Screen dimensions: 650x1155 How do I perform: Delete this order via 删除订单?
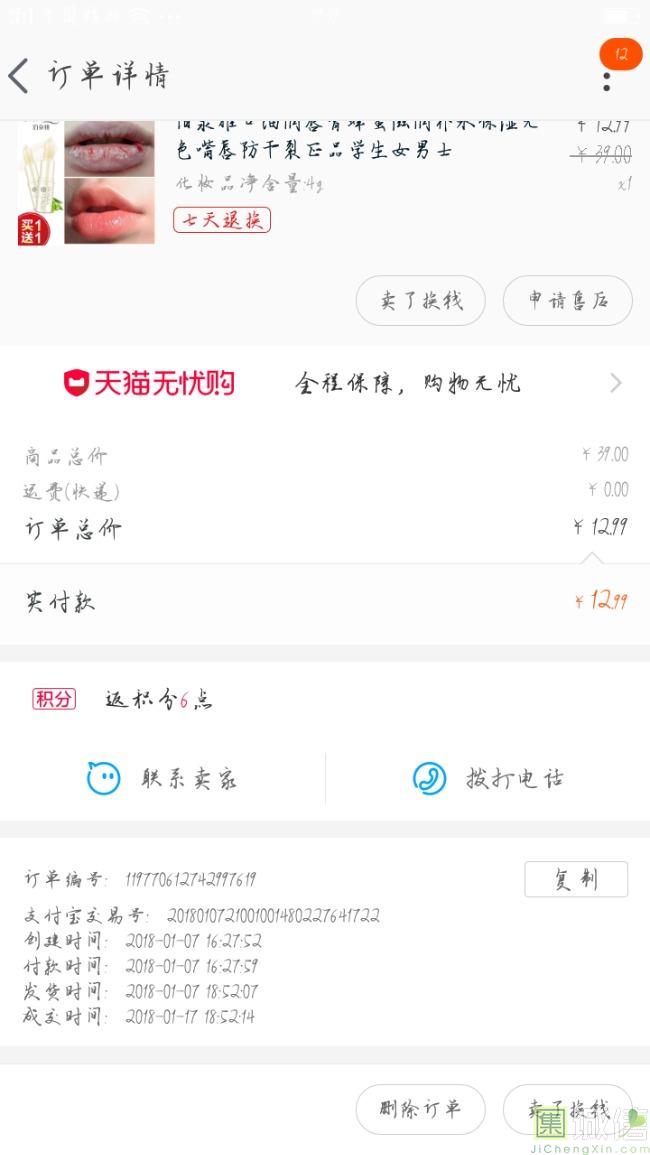coord(421,1109)
